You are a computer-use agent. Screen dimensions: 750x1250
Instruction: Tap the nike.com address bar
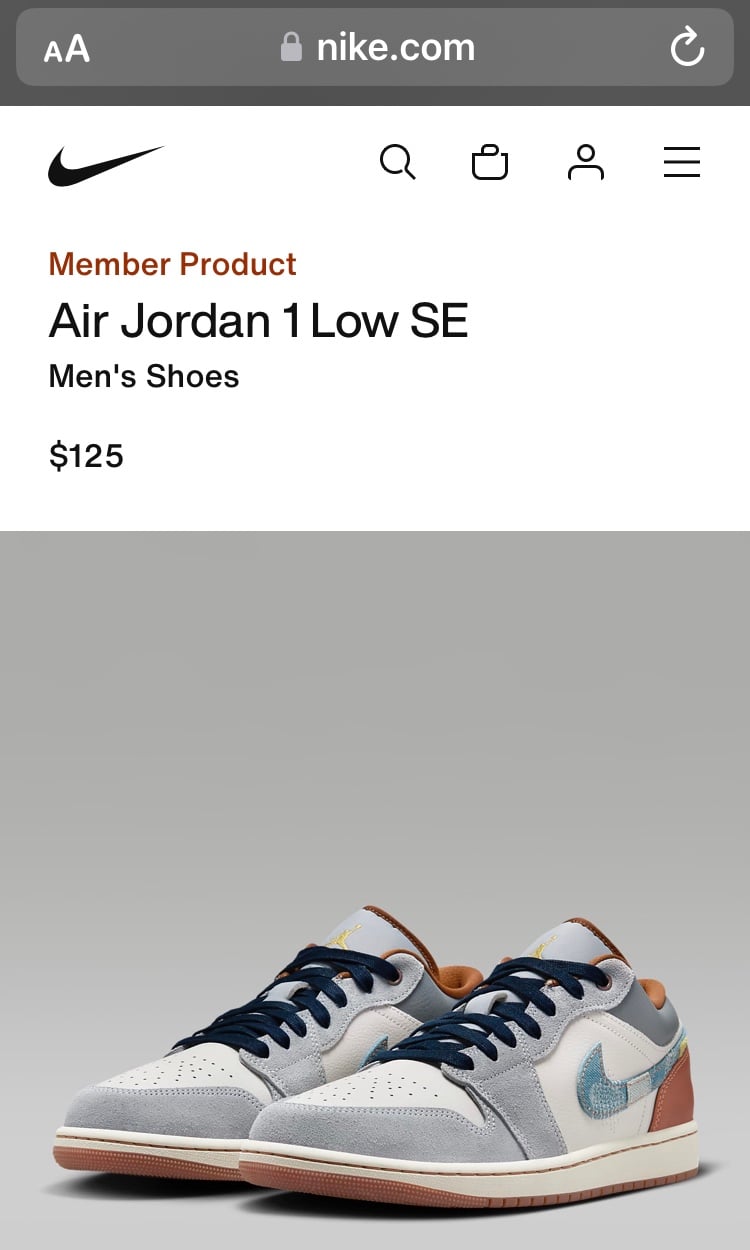coord(375,47)
